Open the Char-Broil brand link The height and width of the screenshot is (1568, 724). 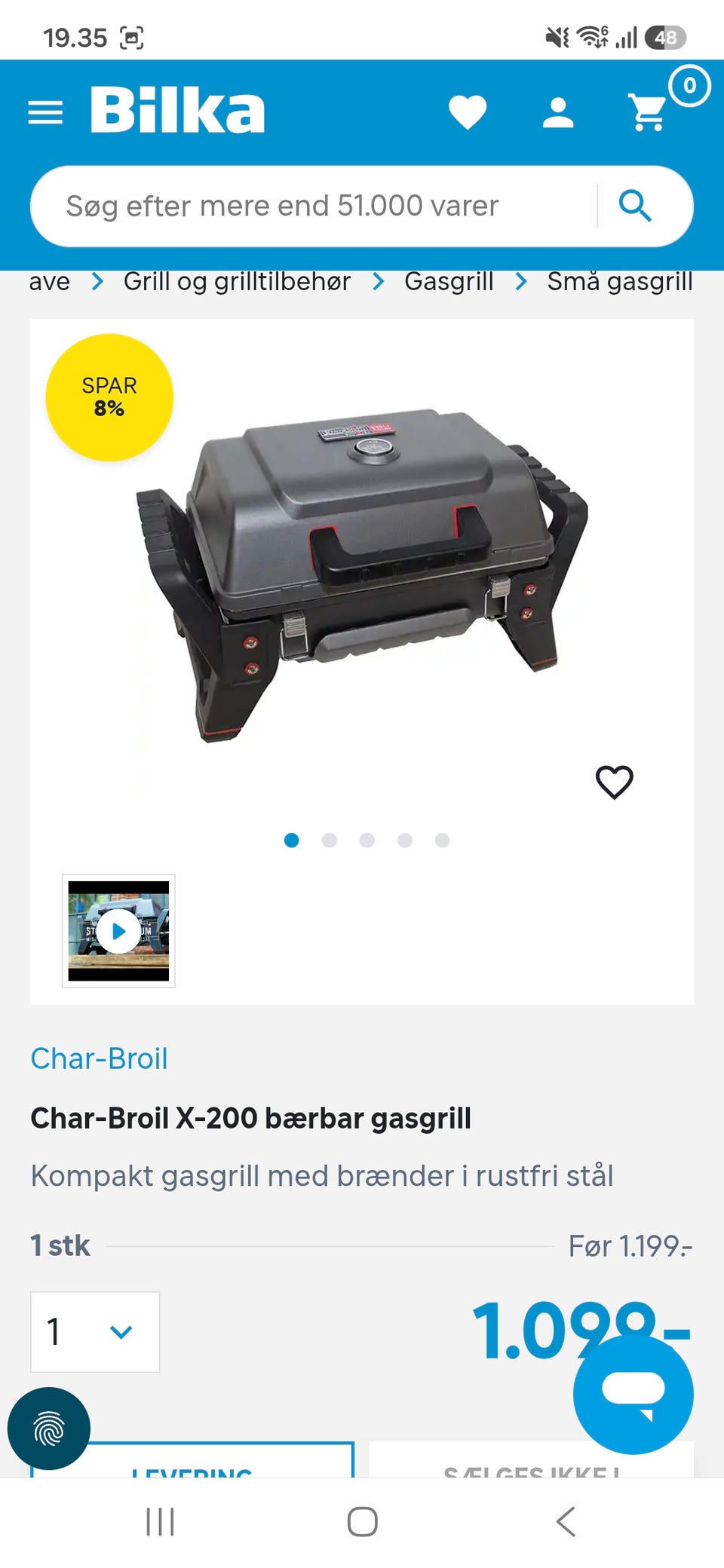99,1058
